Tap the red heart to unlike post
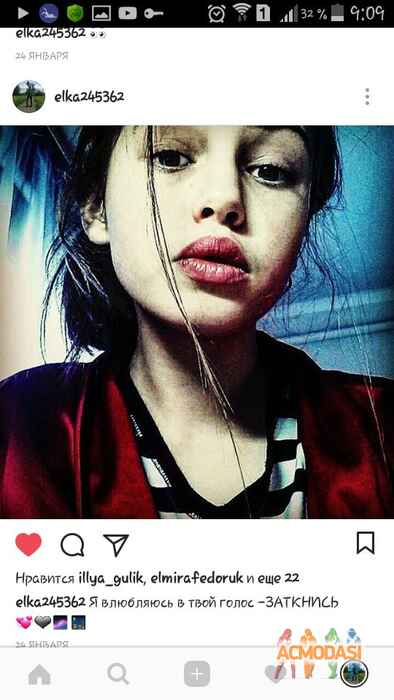Screen dimensions: 394x700 28,544
